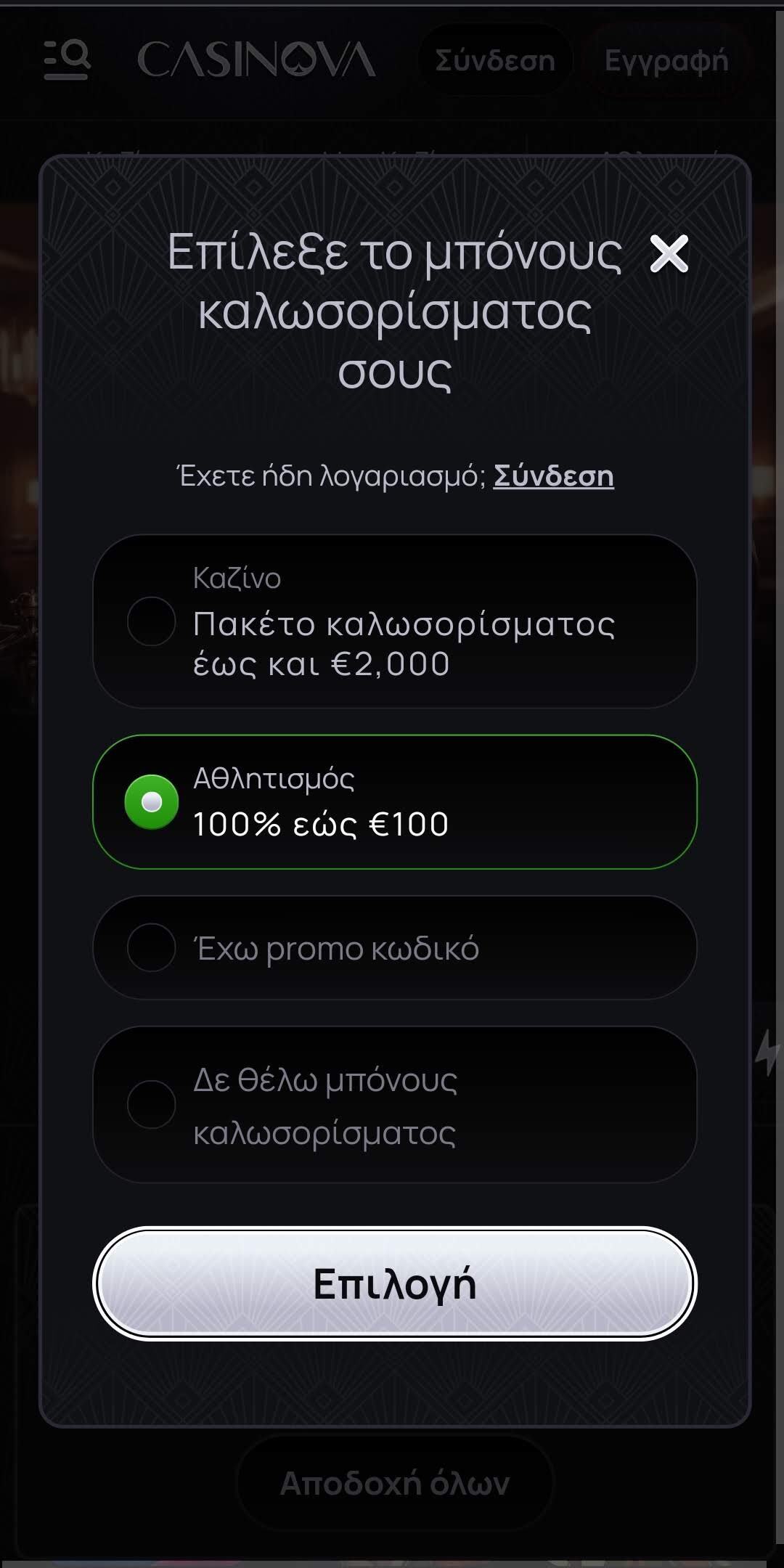
Task: Tap the underlined Σύνδεση link in the dialog
Action: [x=553, y=476]
